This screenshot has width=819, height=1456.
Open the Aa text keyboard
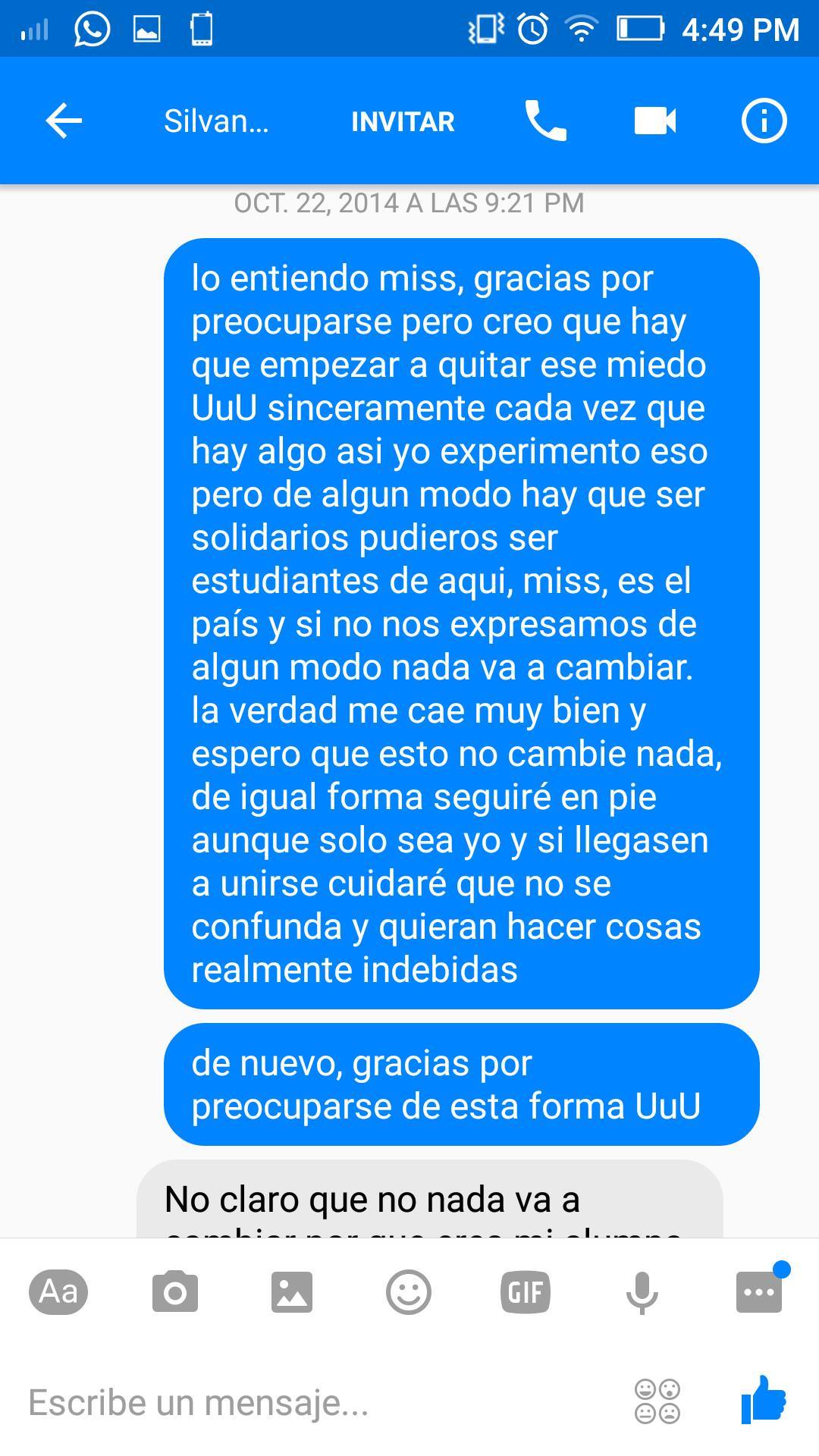point(58,1291)
